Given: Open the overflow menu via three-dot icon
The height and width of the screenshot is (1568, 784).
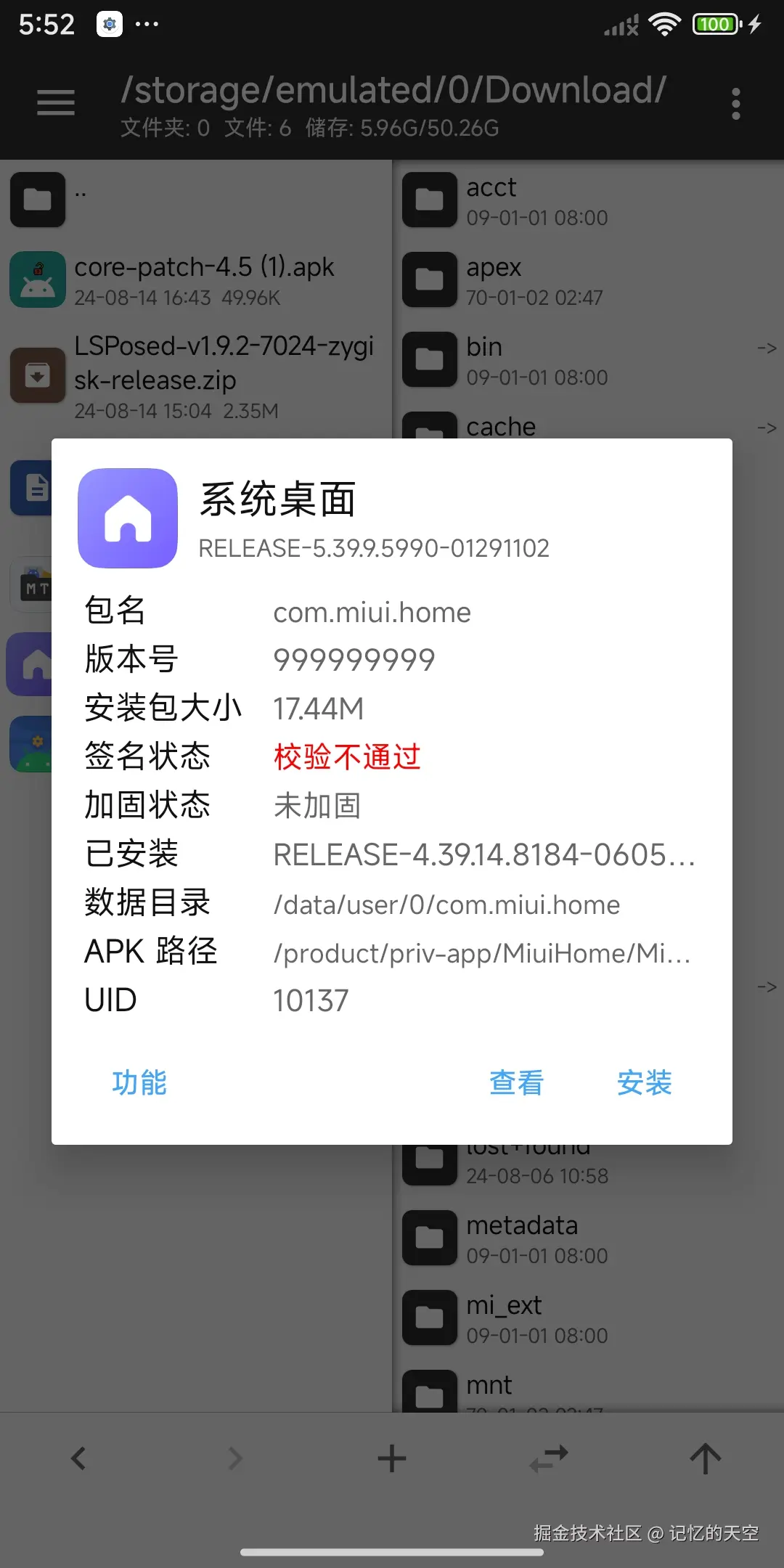Looking at the screenshot, I should (735, 104).
